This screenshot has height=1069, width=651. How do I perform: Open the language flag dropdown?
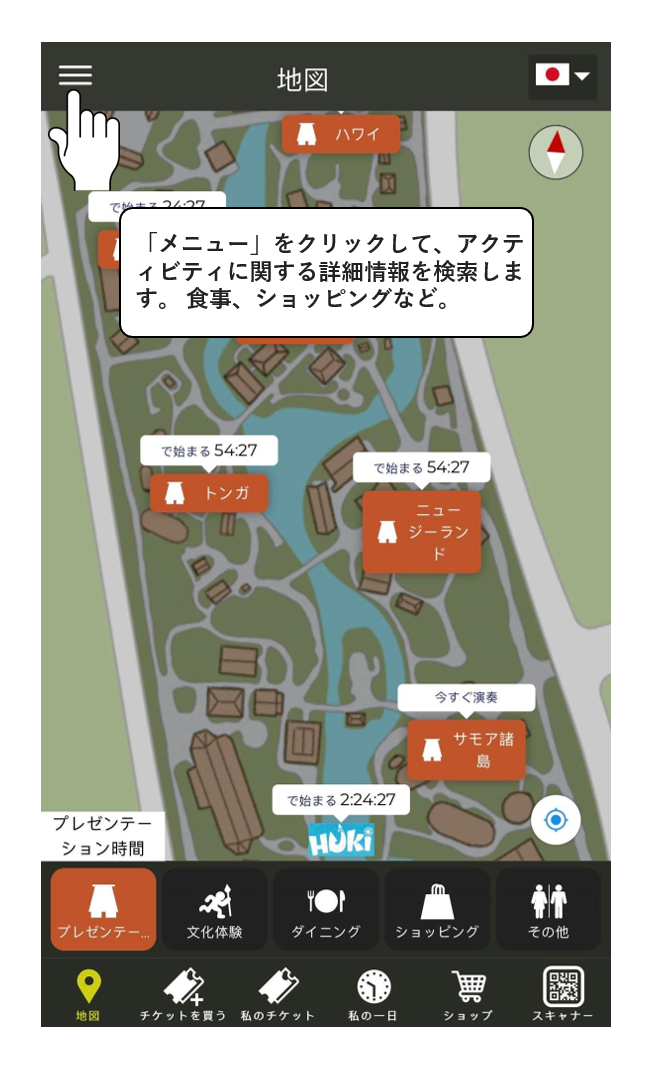click(x=562, y=76)
